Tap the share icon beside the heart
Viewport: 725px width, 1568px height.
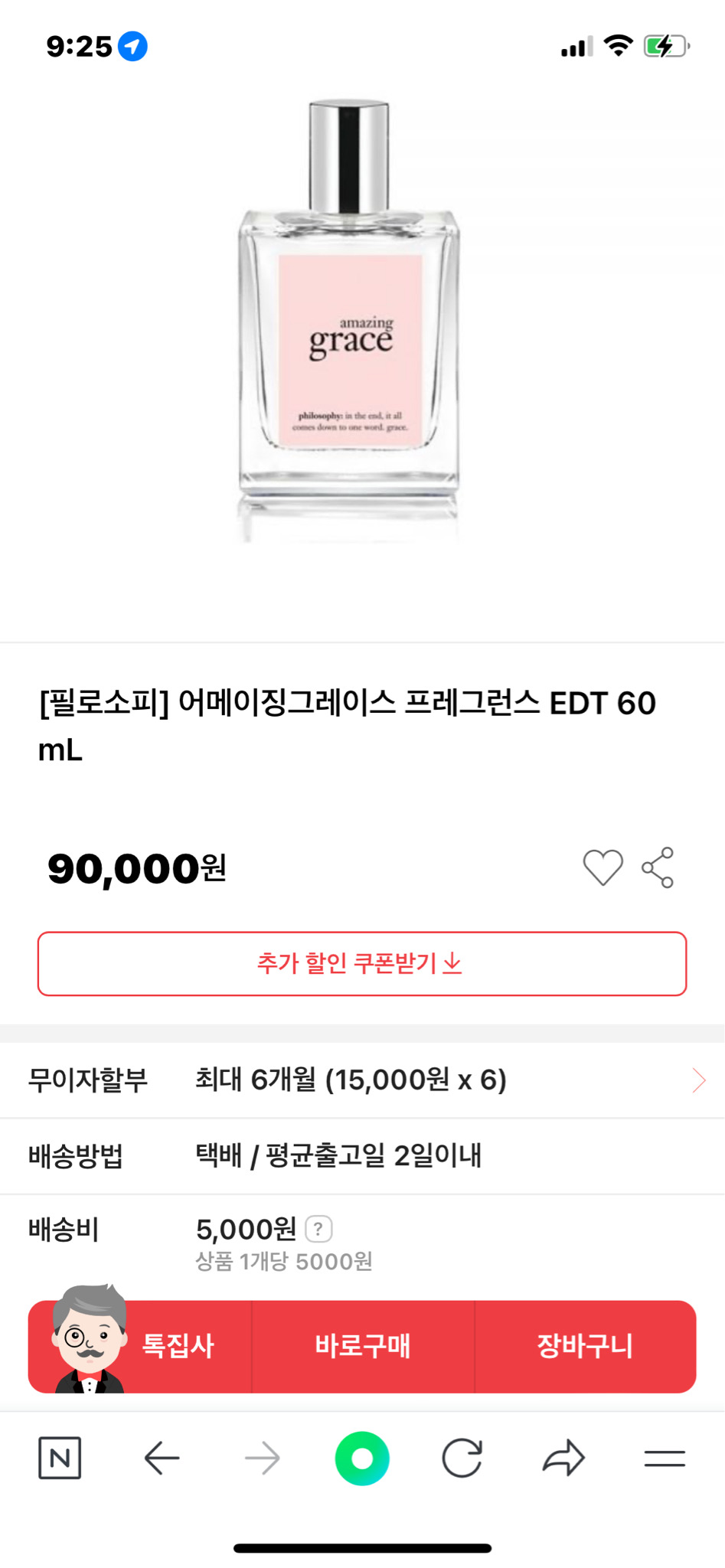pos(658,866)
